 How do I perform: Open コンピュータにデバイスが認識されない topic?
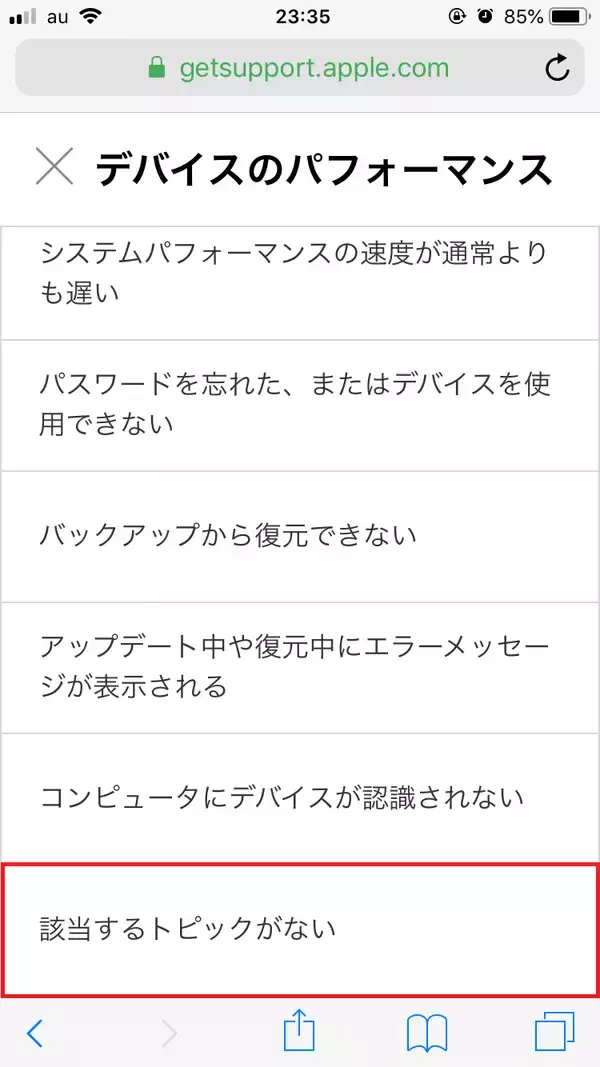pos(298,797)
